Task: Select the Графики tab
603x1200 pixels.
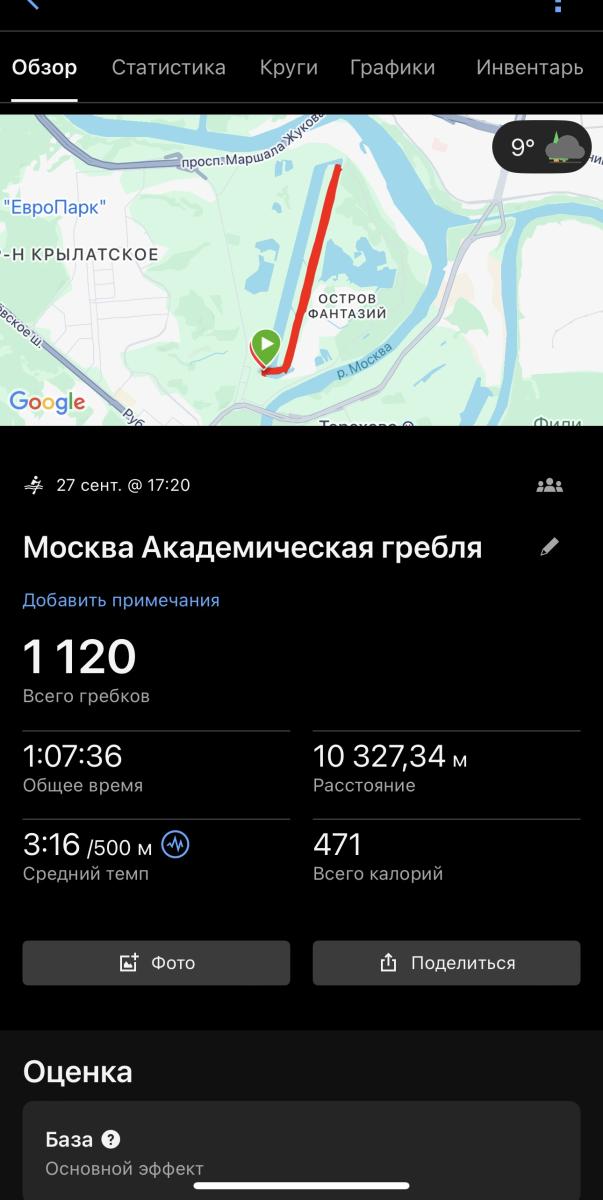Action: pyautogui.click(x=392, y=68)
